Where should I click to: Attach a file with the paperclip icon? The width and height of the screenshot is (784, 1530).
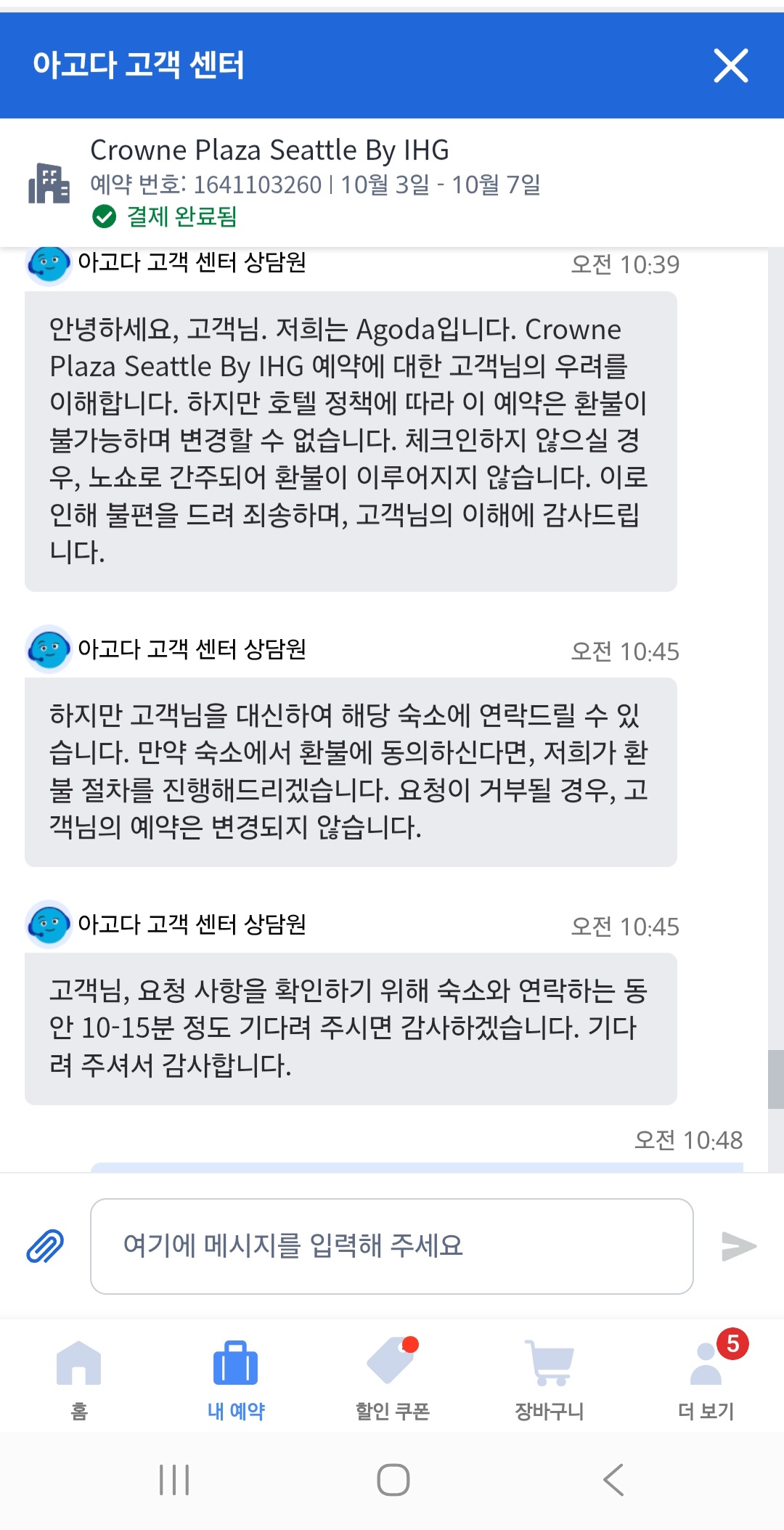point(45,1246)
